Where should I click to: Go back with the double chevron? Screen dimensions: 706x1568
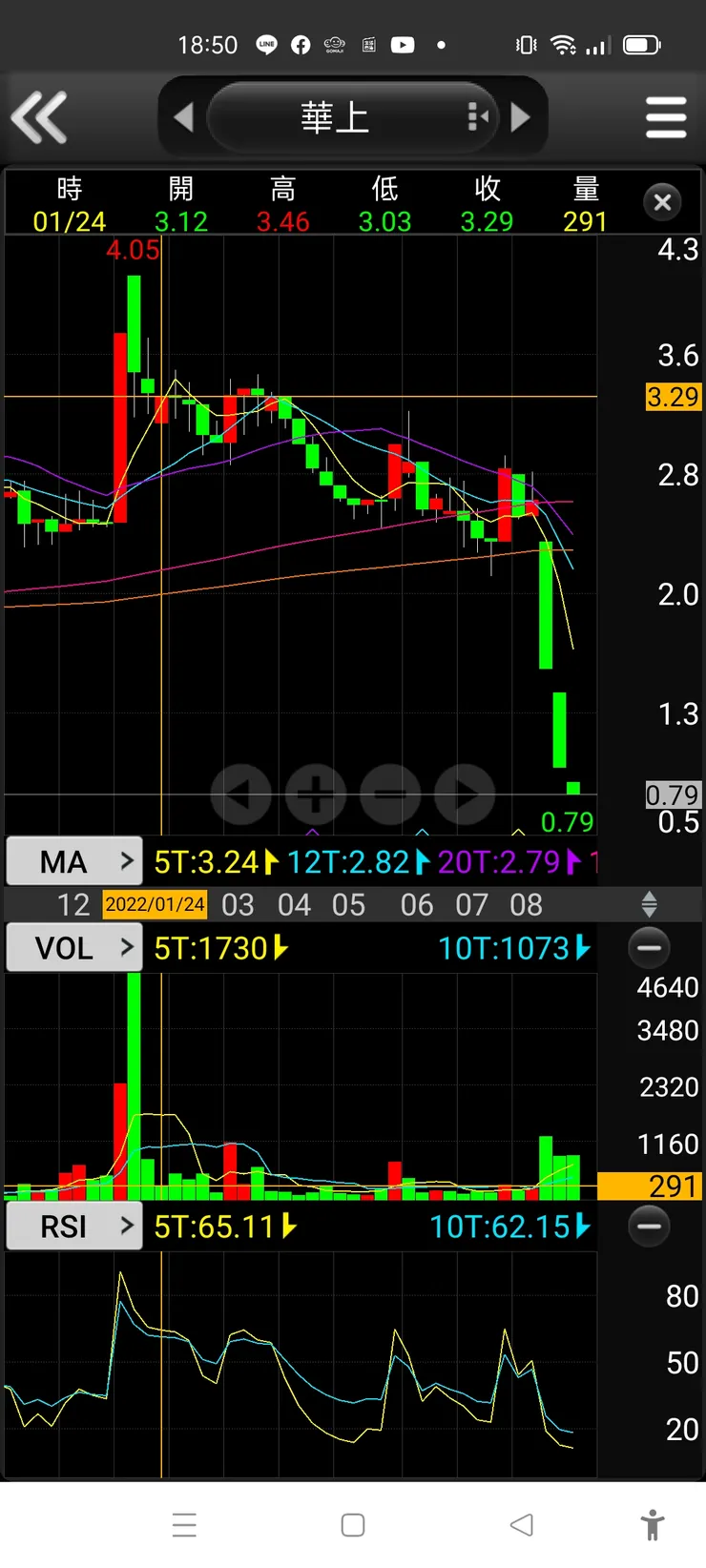pyautogui.click(x=39, y=117)
